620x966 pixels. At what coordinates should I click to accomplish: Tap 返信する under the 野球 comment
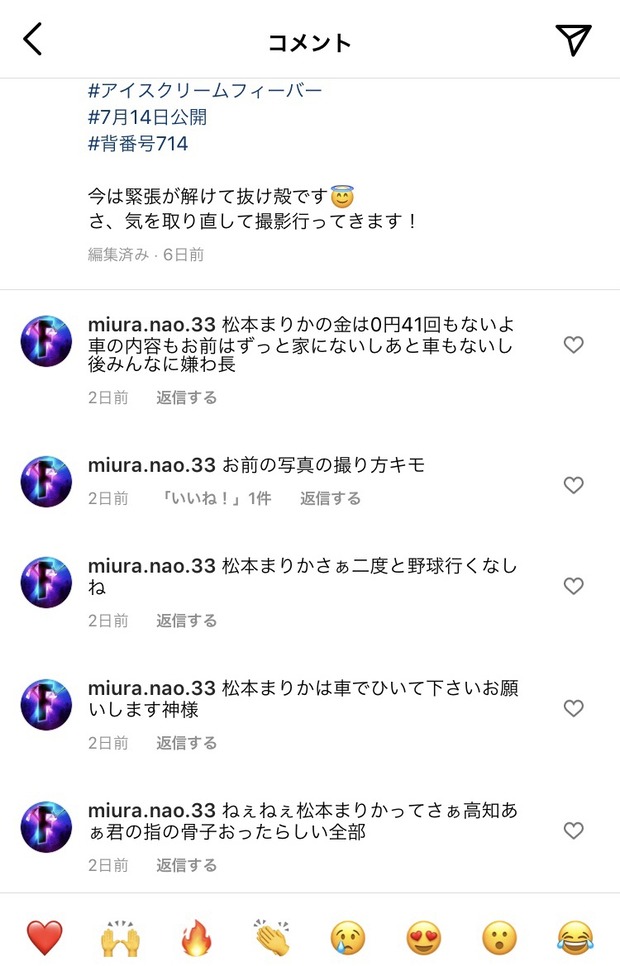[186, 621]
